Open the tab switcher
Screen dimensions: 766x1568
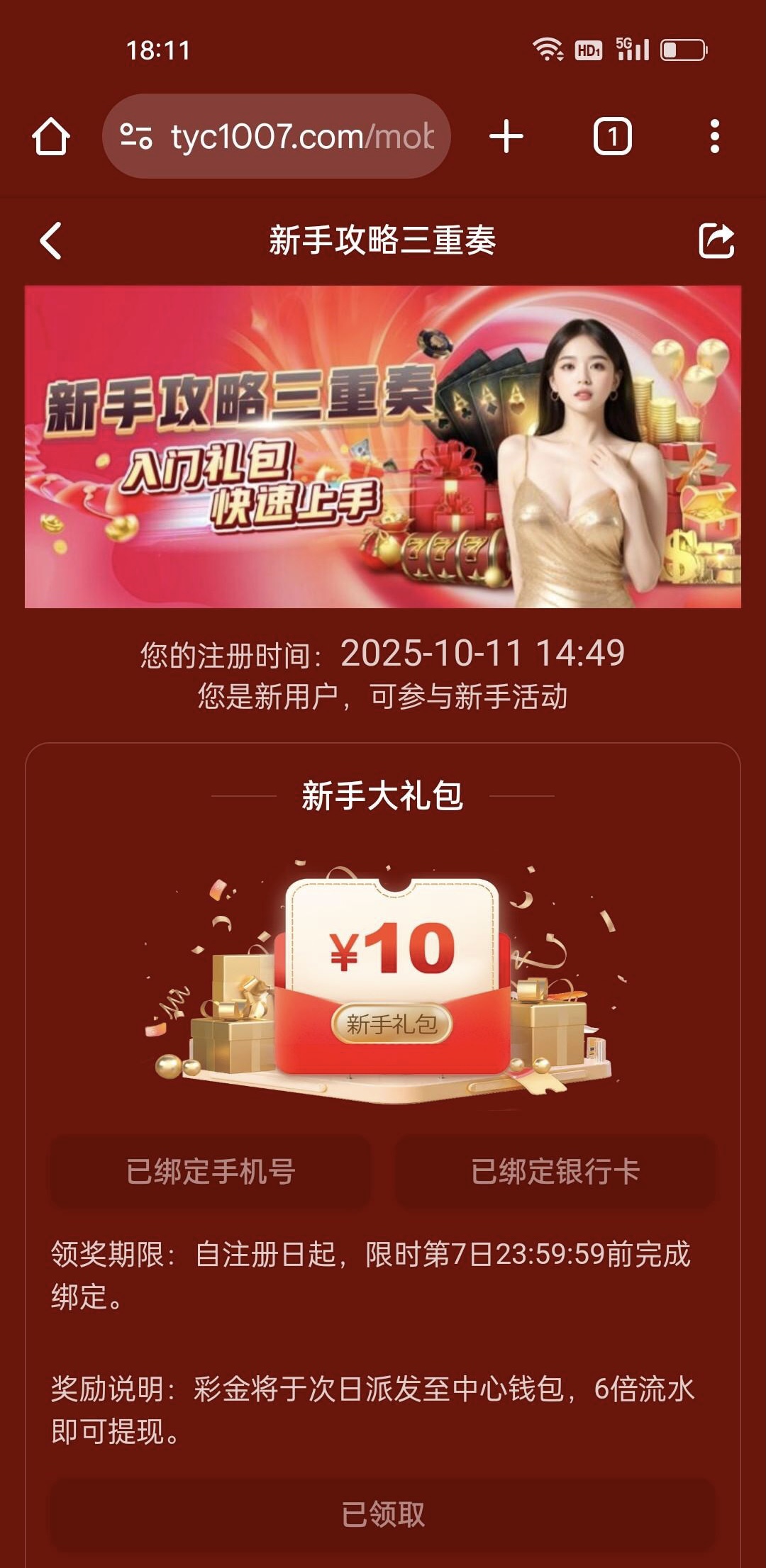[x=612, y=136]
